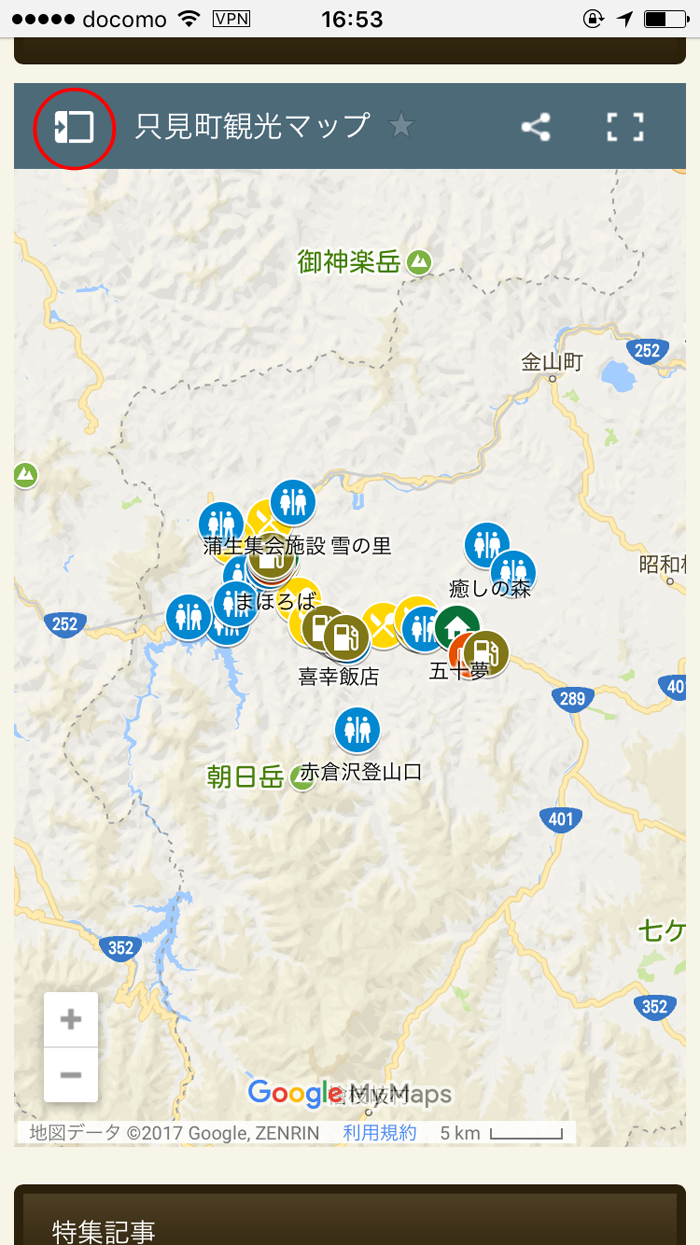Select the 癒しの森 marker
Screen dimensions: 700x1245
click(x=513, y=572)
